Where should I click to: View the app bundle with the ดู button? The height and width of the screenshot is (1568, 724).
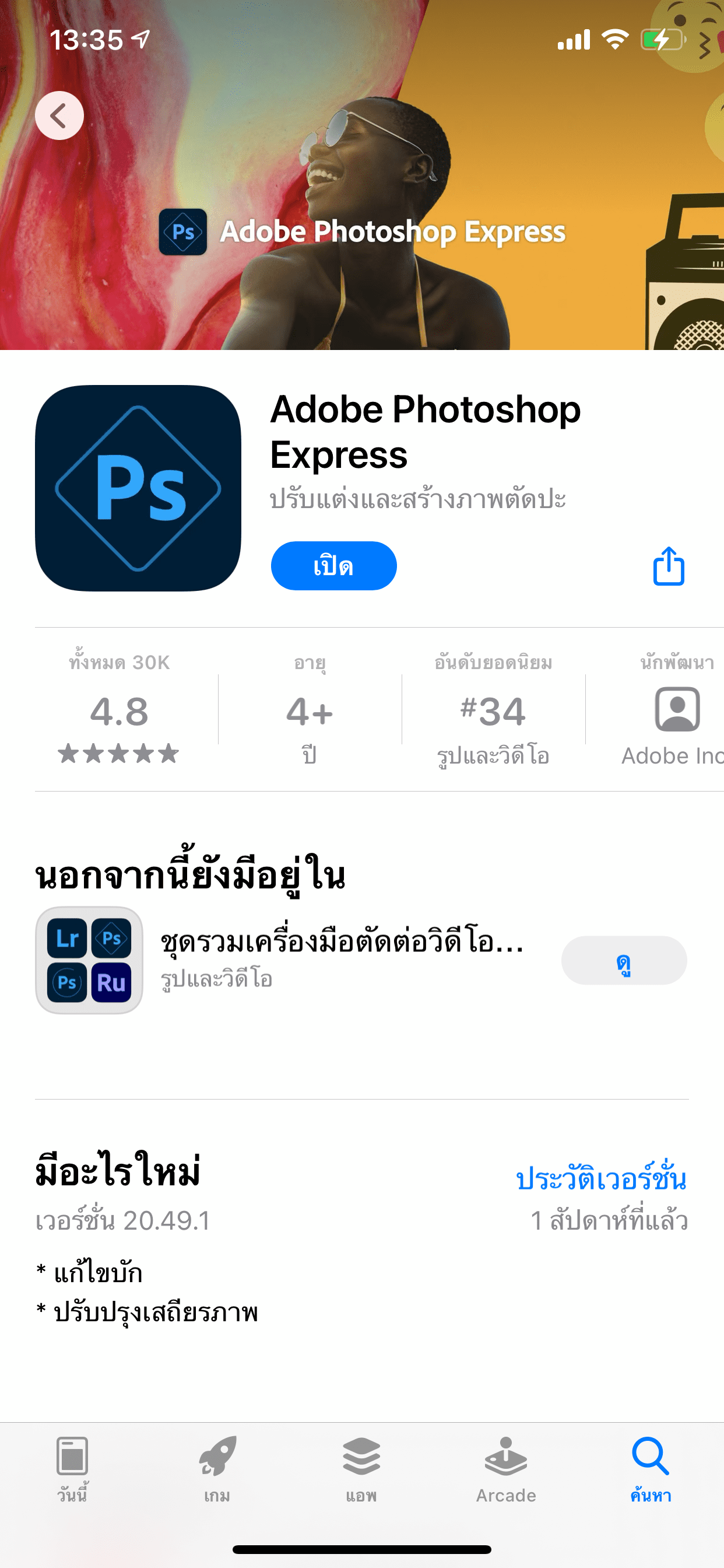pos(624,960)
